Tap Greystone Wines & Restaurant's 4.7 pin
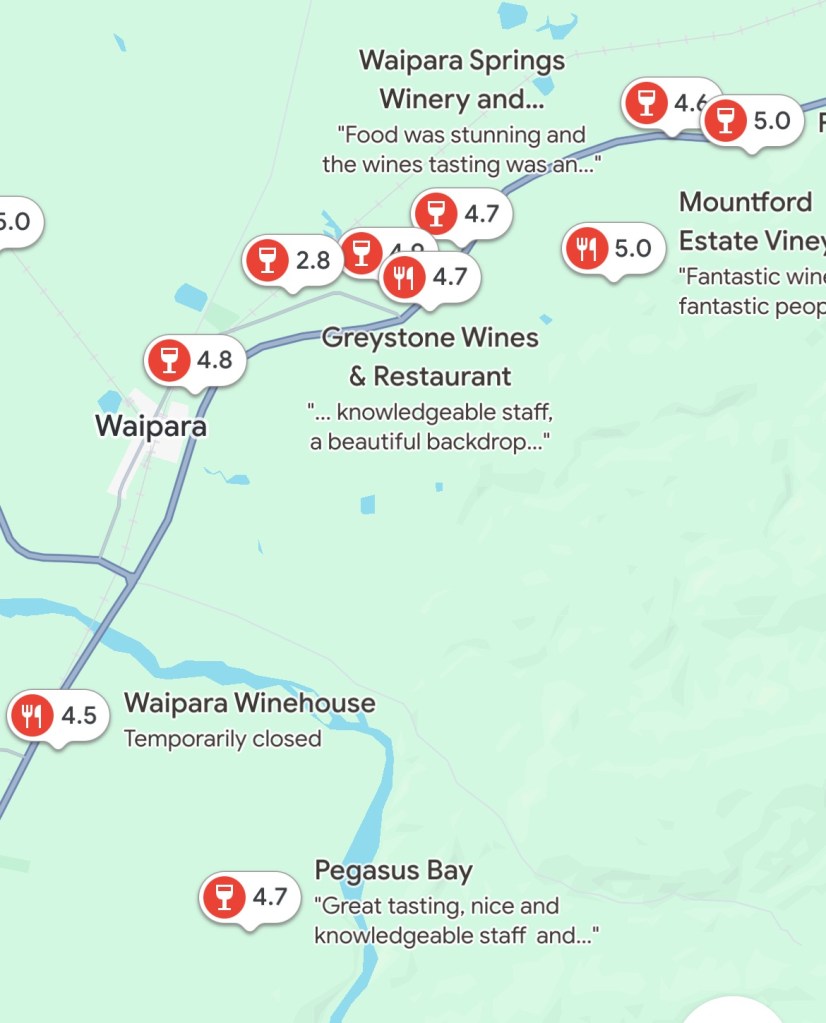The width and height of the screenshot is (826, 1023). click(x=431, y=277)
